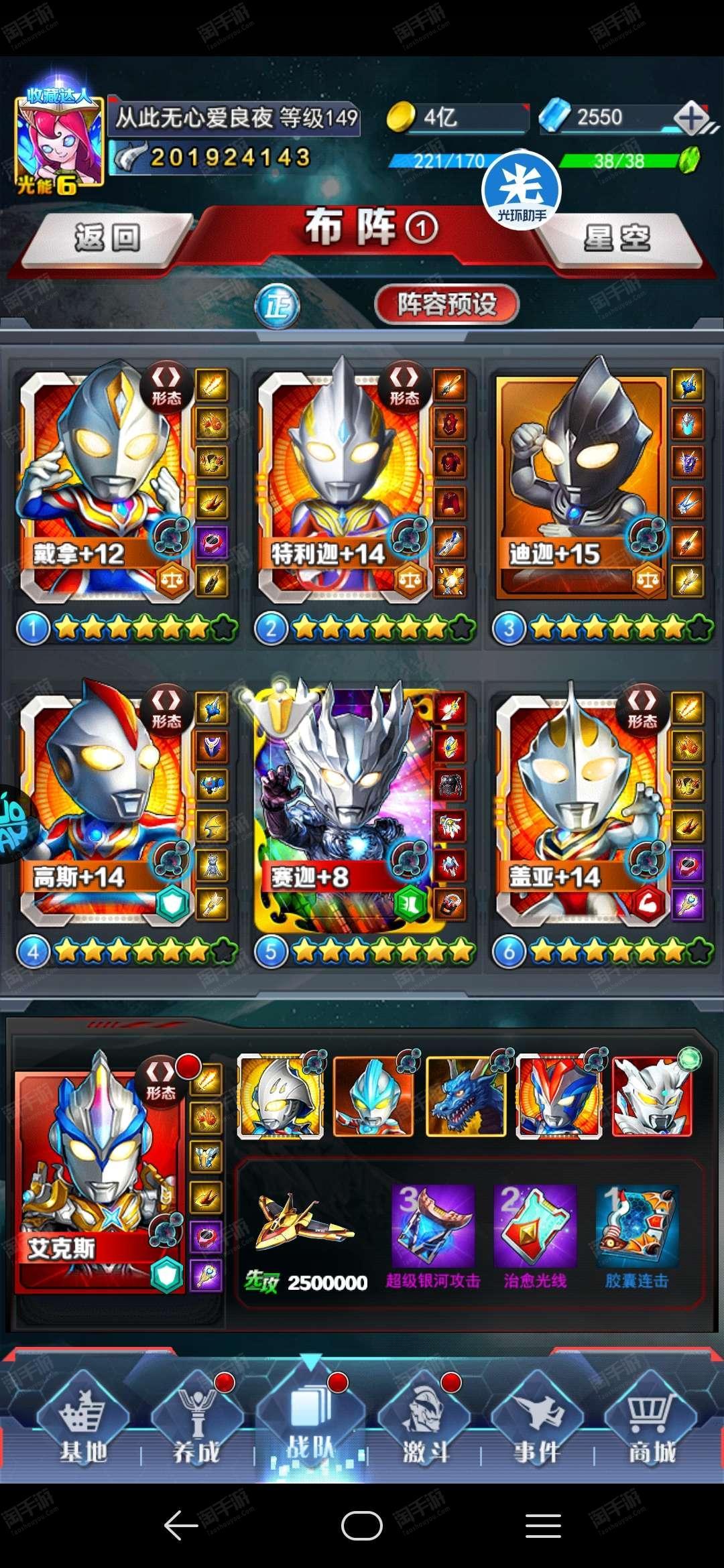724x1568 pixels.
Task: Switch to the 激斗 tab
Action: coord(425,1425)
